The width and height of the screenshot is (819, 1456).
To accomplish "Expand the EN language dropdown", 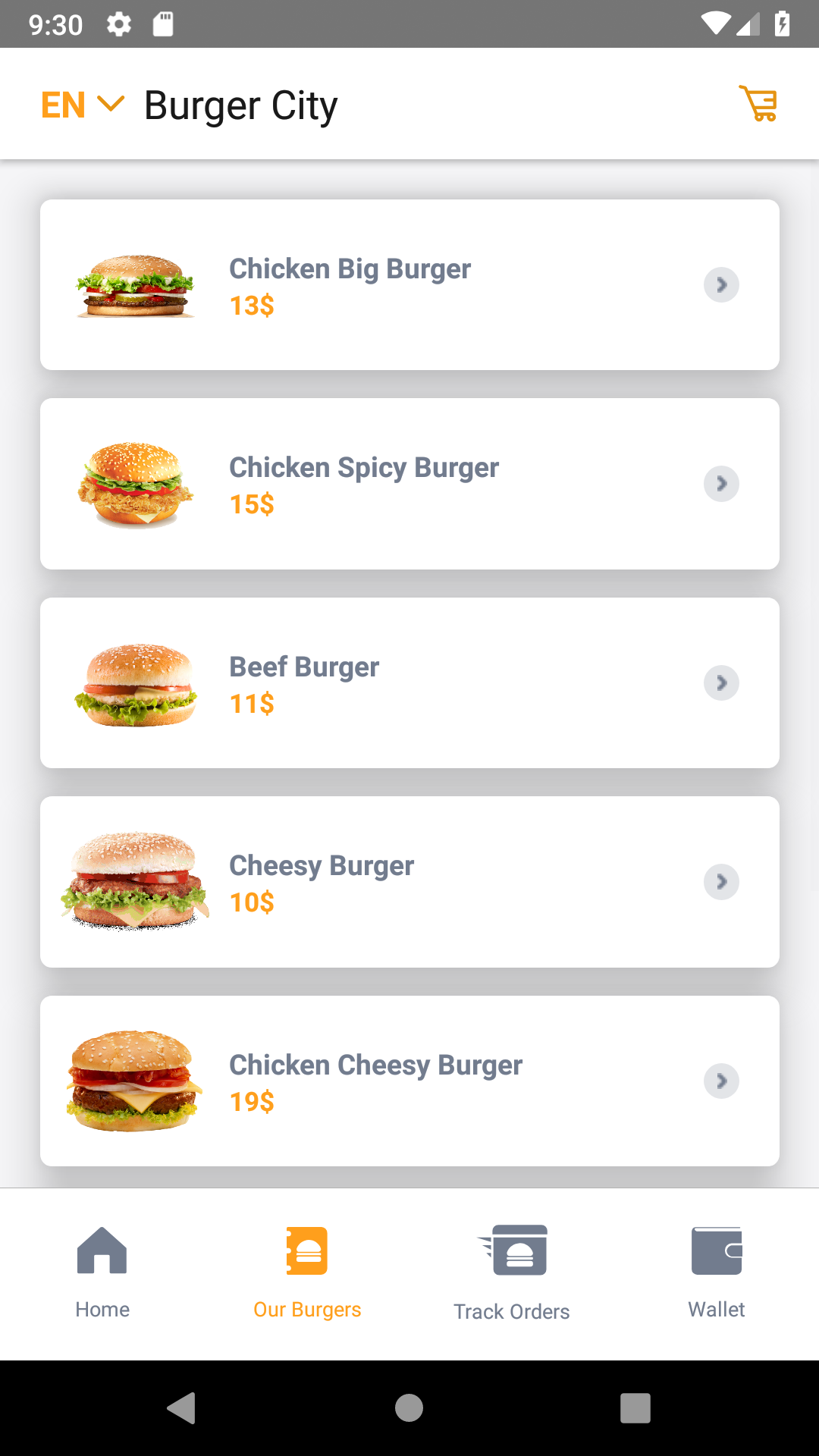I will [x=82, y=105].
